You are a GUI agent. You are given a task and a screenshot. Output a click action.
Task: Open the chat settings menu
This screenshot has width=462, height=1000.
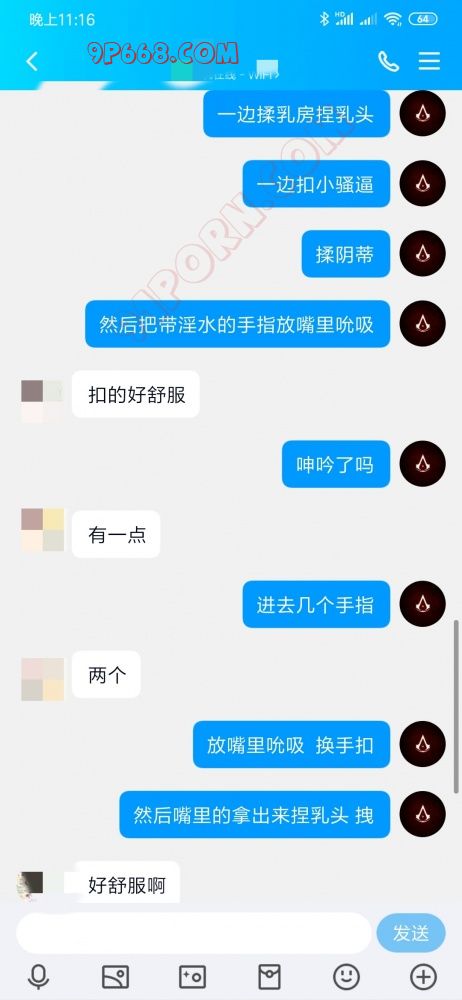click(429, 61)
